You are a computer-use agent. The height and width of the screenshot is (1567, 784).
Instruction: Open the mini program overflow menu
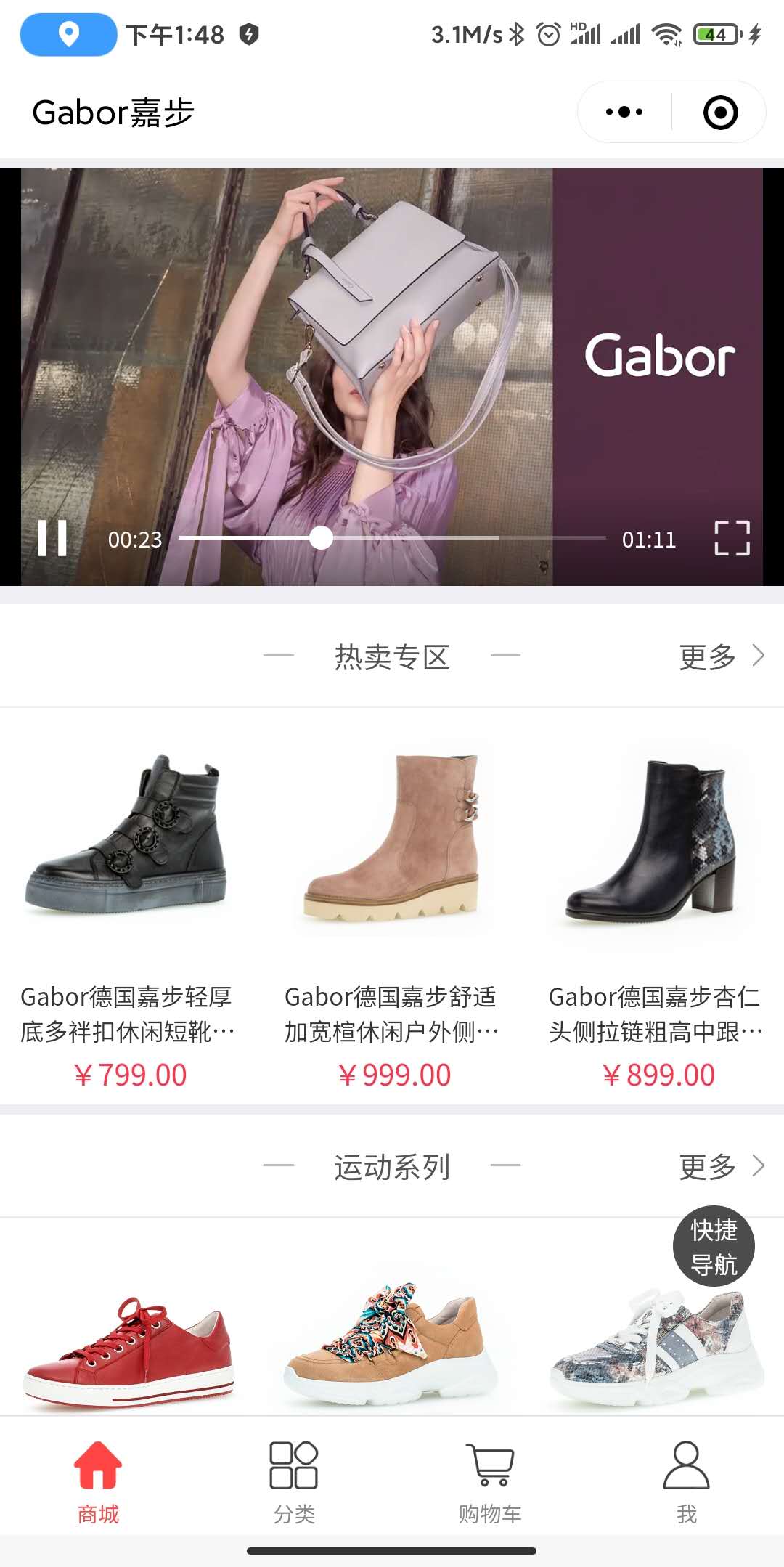click(x=624, y=113)
